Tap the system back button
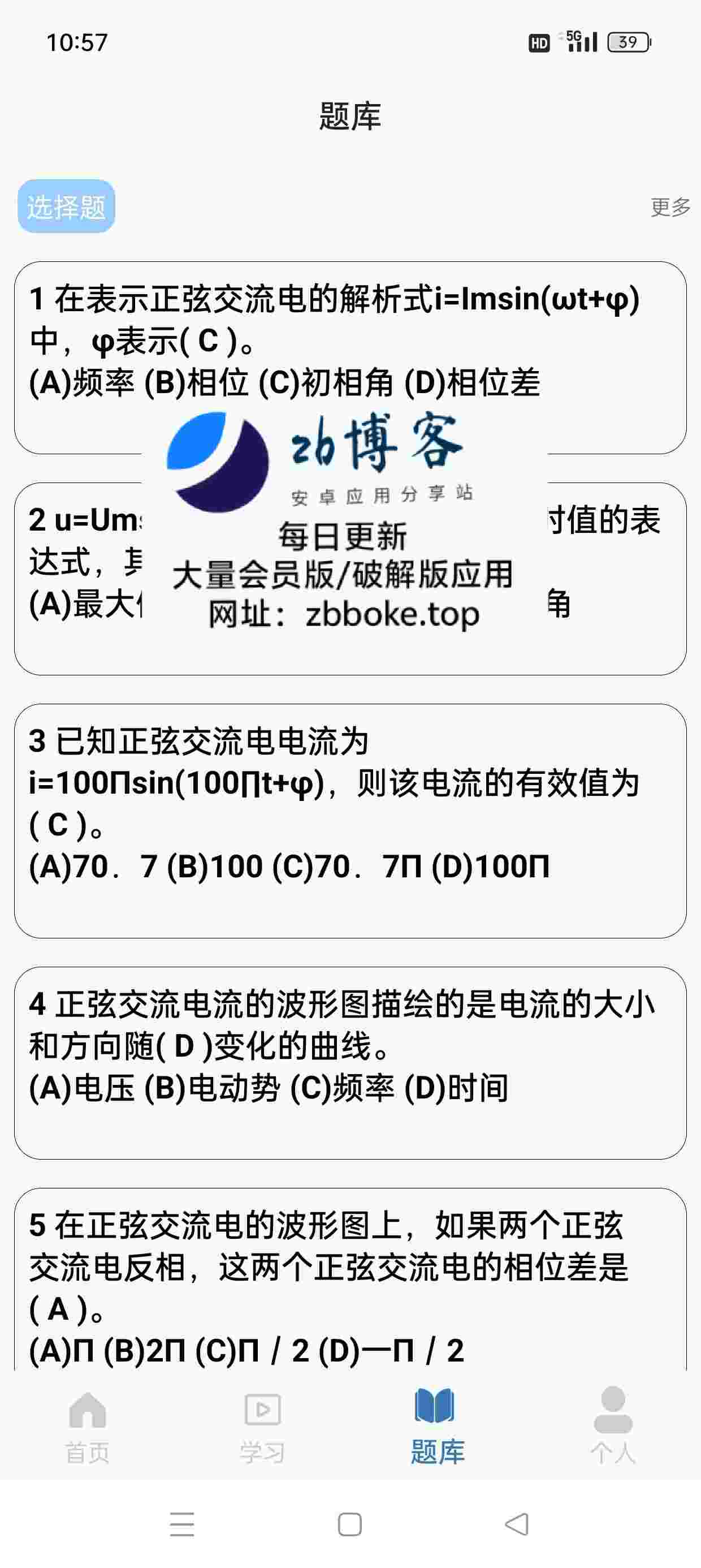 [517, 1524]
